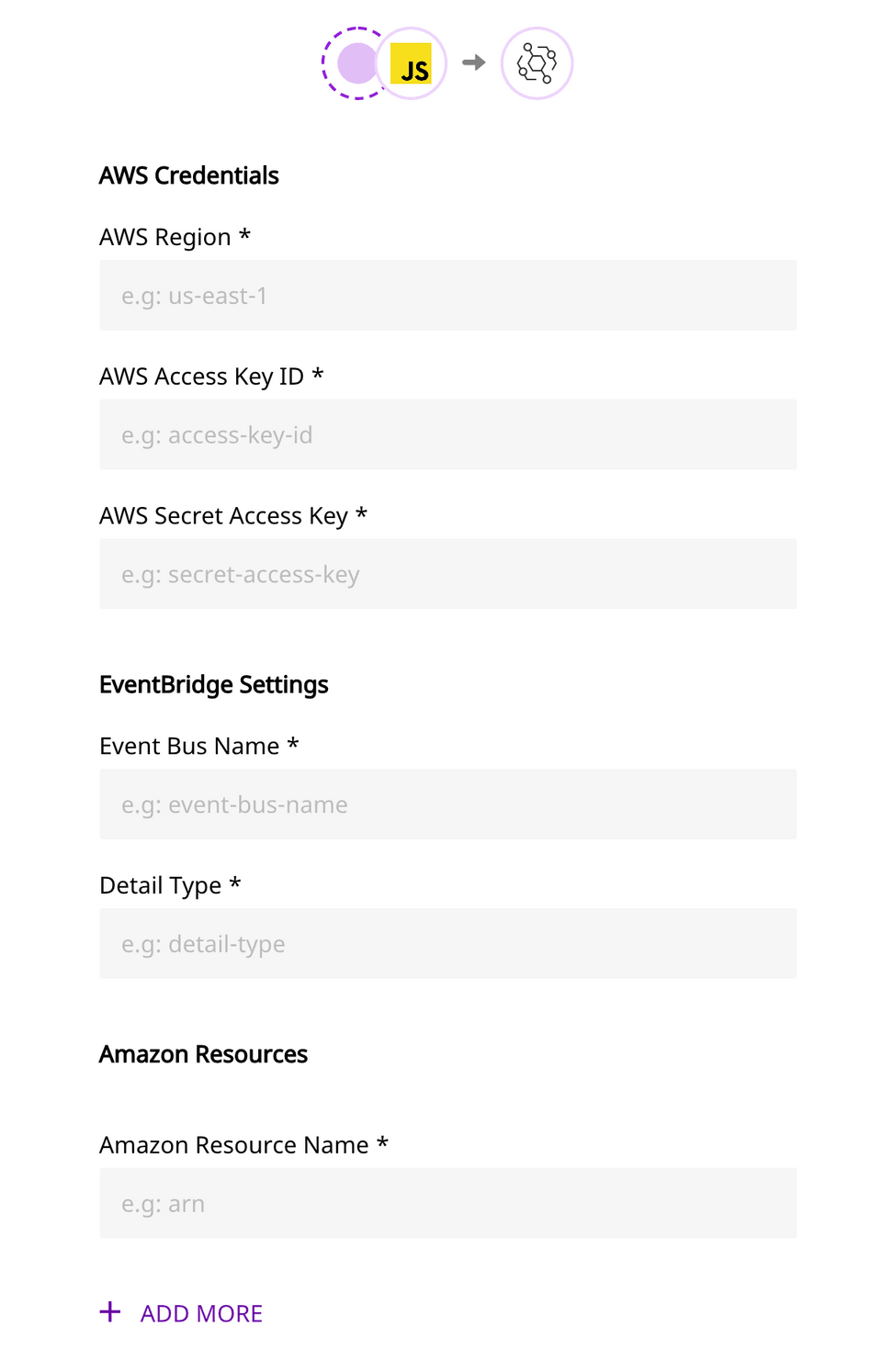Tap the Detail Type input
Viewport: 882px width, 1372px height.
(447, 943)
